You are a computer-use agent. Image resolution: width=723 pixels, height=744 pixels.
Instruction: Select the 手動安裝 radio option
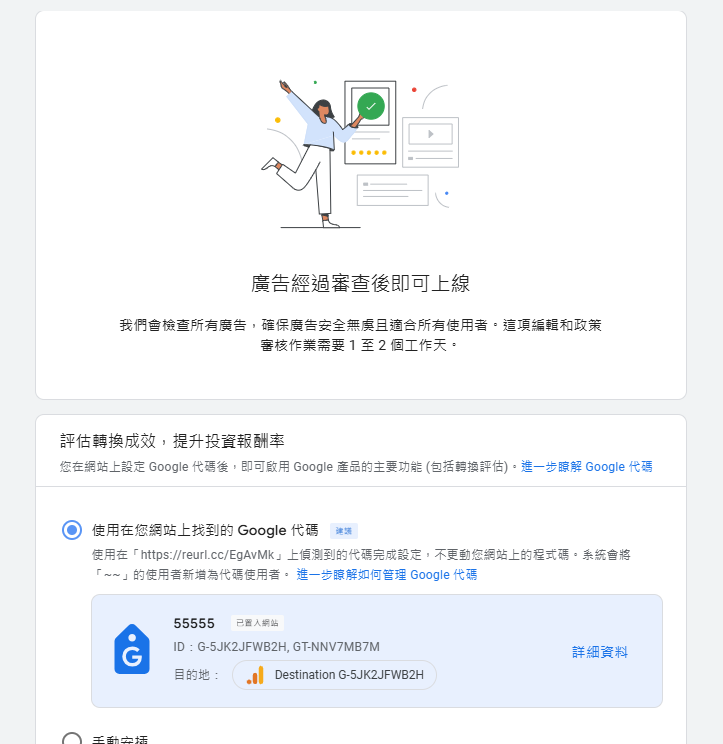pyautogui.click(x=72, y=739)
